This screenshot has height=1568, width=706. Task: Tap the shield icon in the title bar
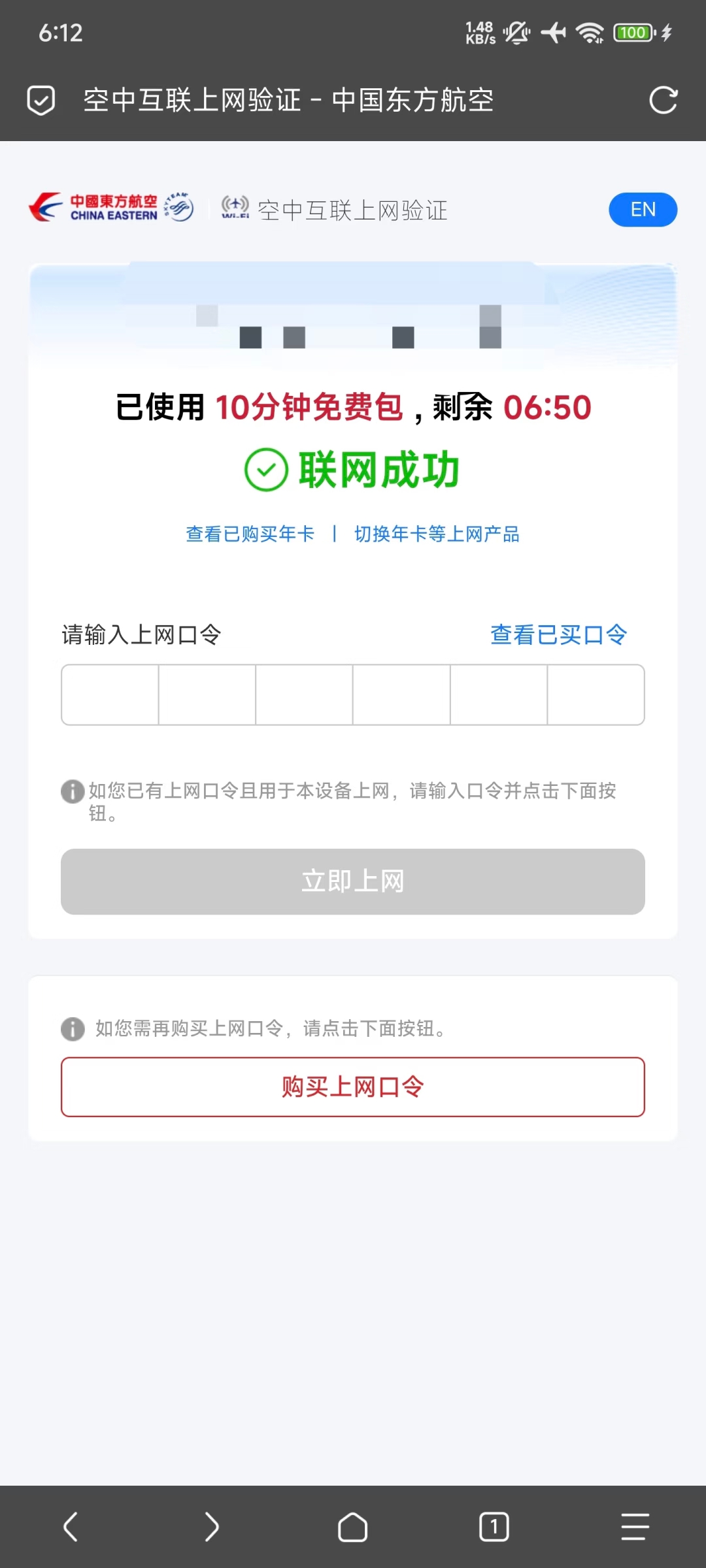tap(41, 99)
